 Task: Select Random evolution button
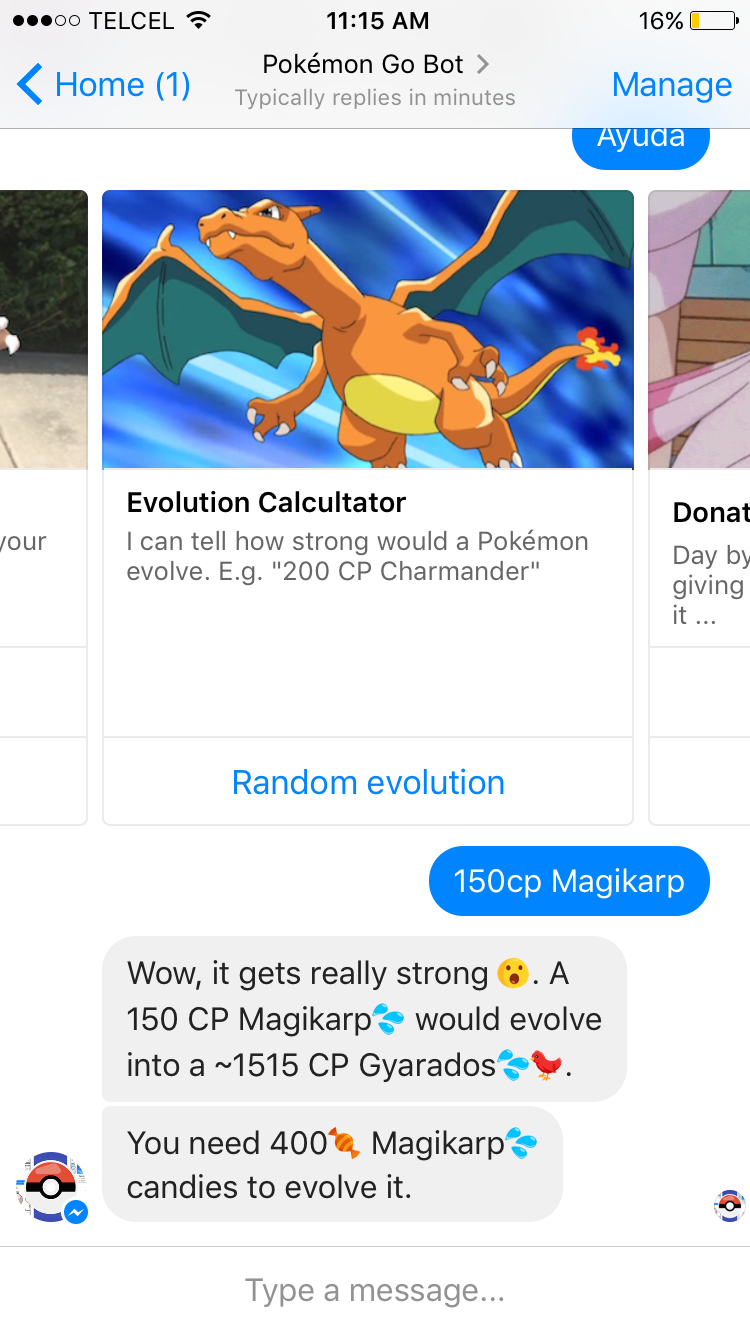[368, 782]
